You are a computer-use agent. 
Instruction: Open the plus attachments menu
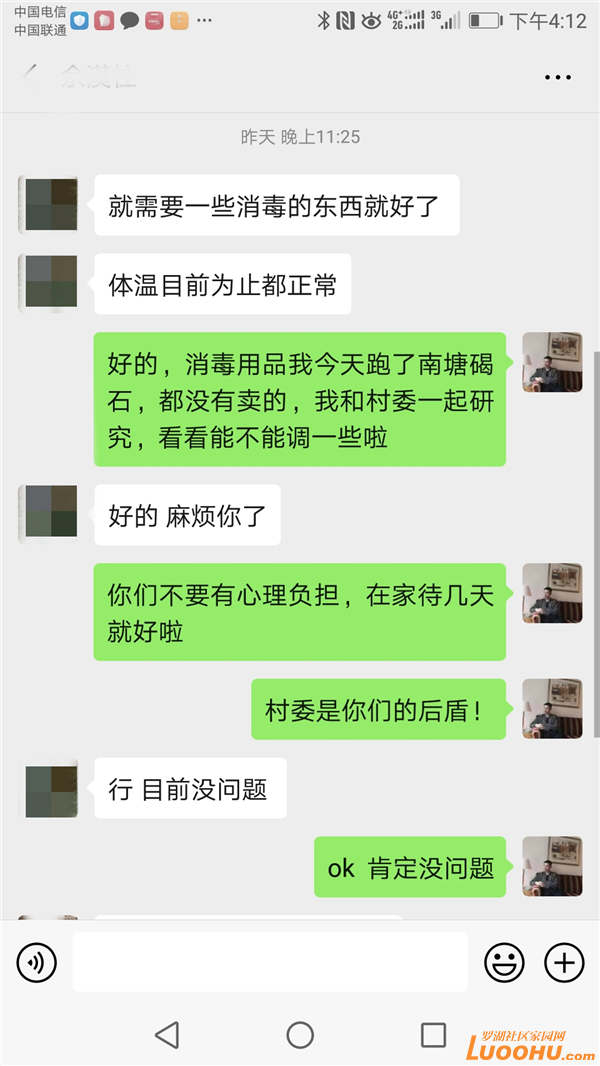(x=564, y=963)
